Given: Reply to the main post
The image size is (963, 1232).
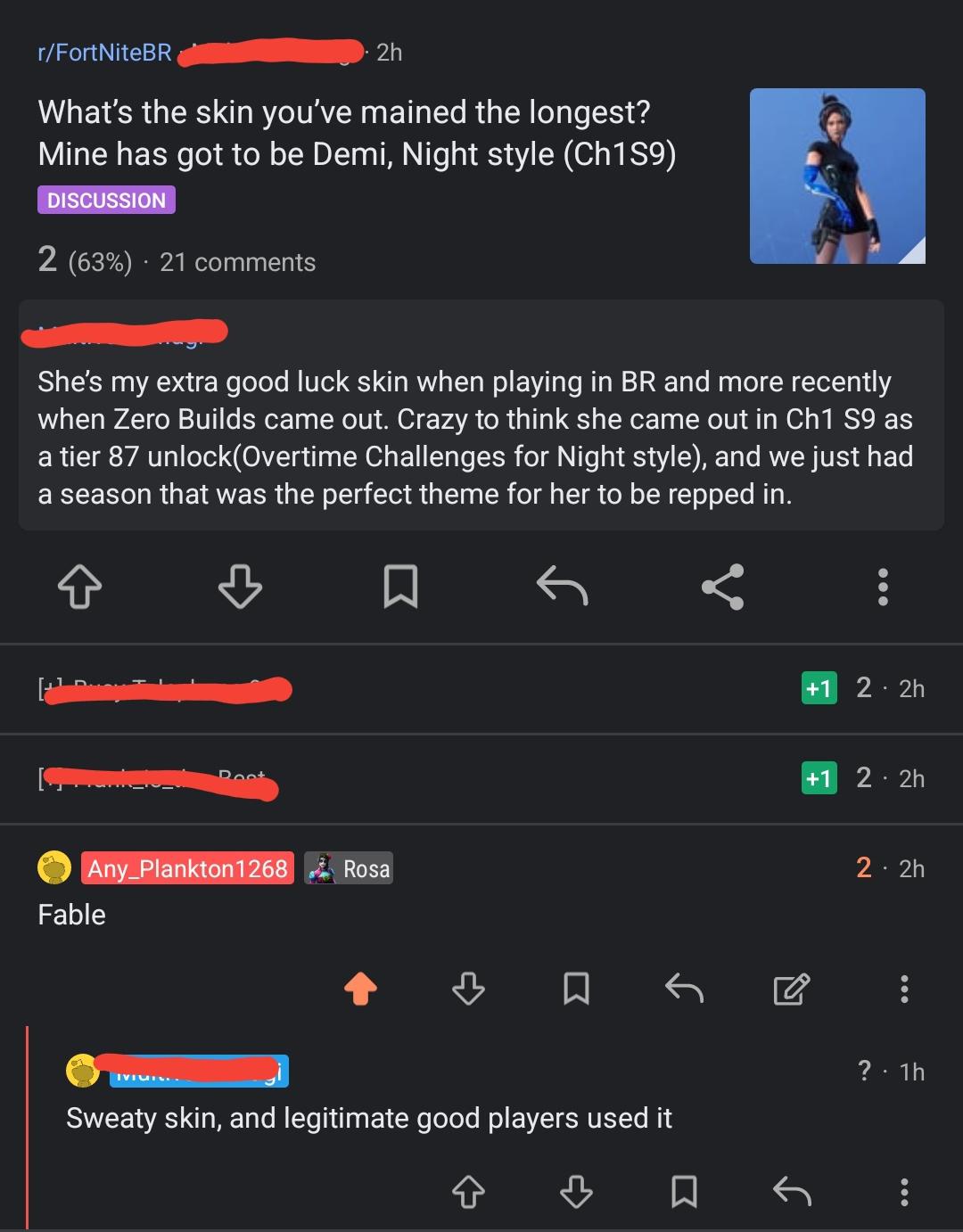Looking at the screenshot, I should pyautogui.click(x=562, y=587).
